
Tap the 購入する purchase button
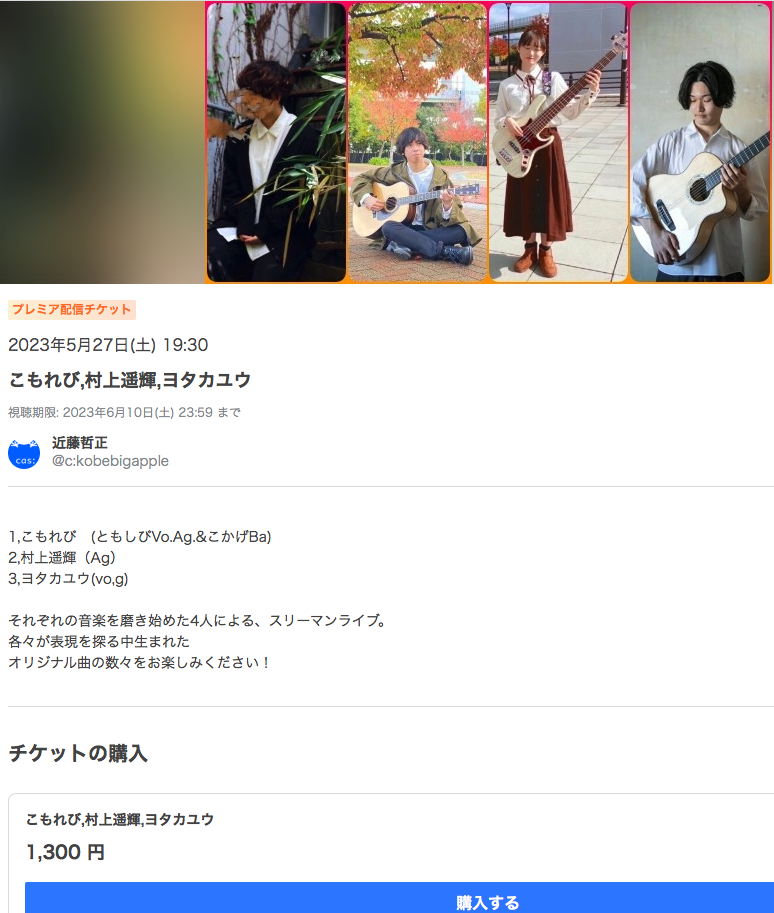pyautogui.click(x=488, y=900)
